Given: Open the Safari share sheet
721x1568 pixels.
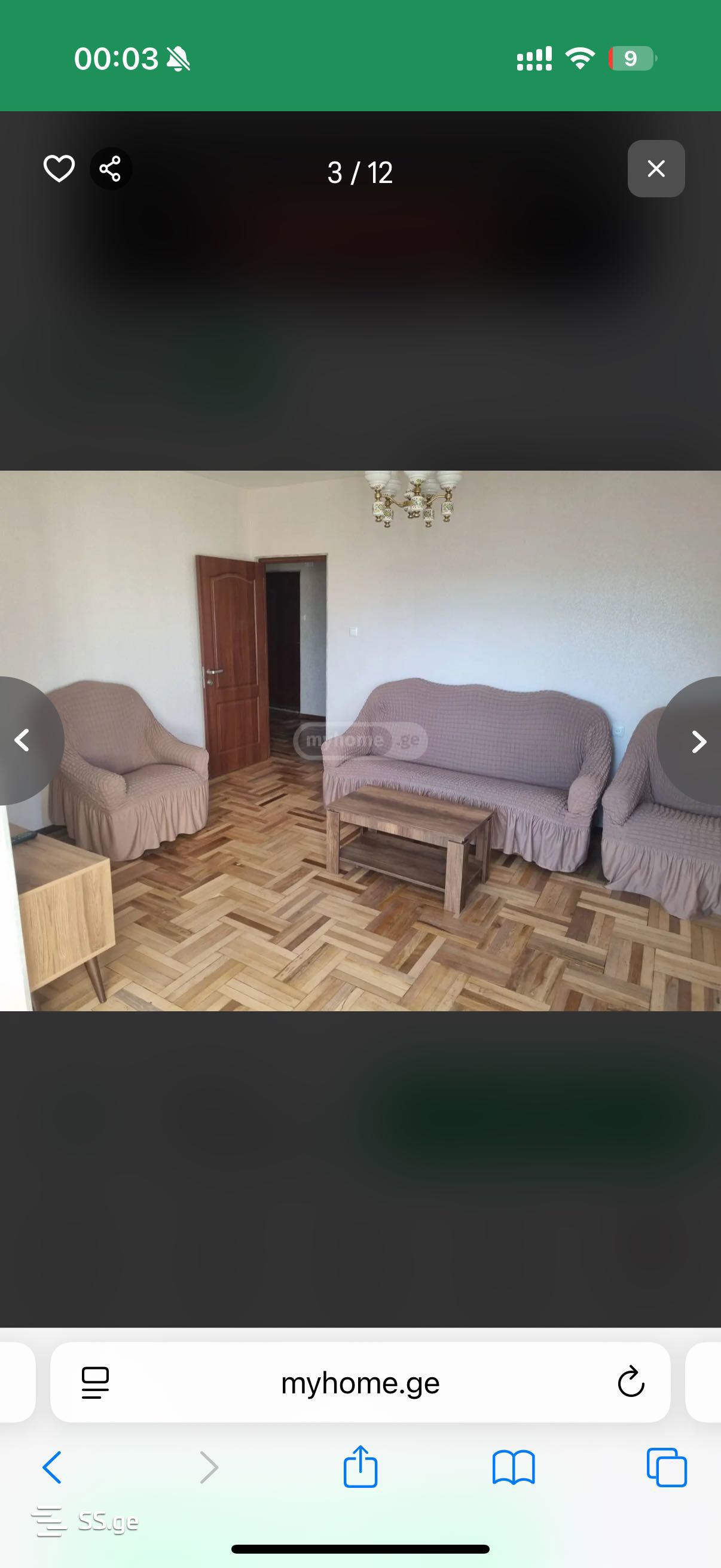Looking at the screenshot, I should click(x=360, y=1466).
